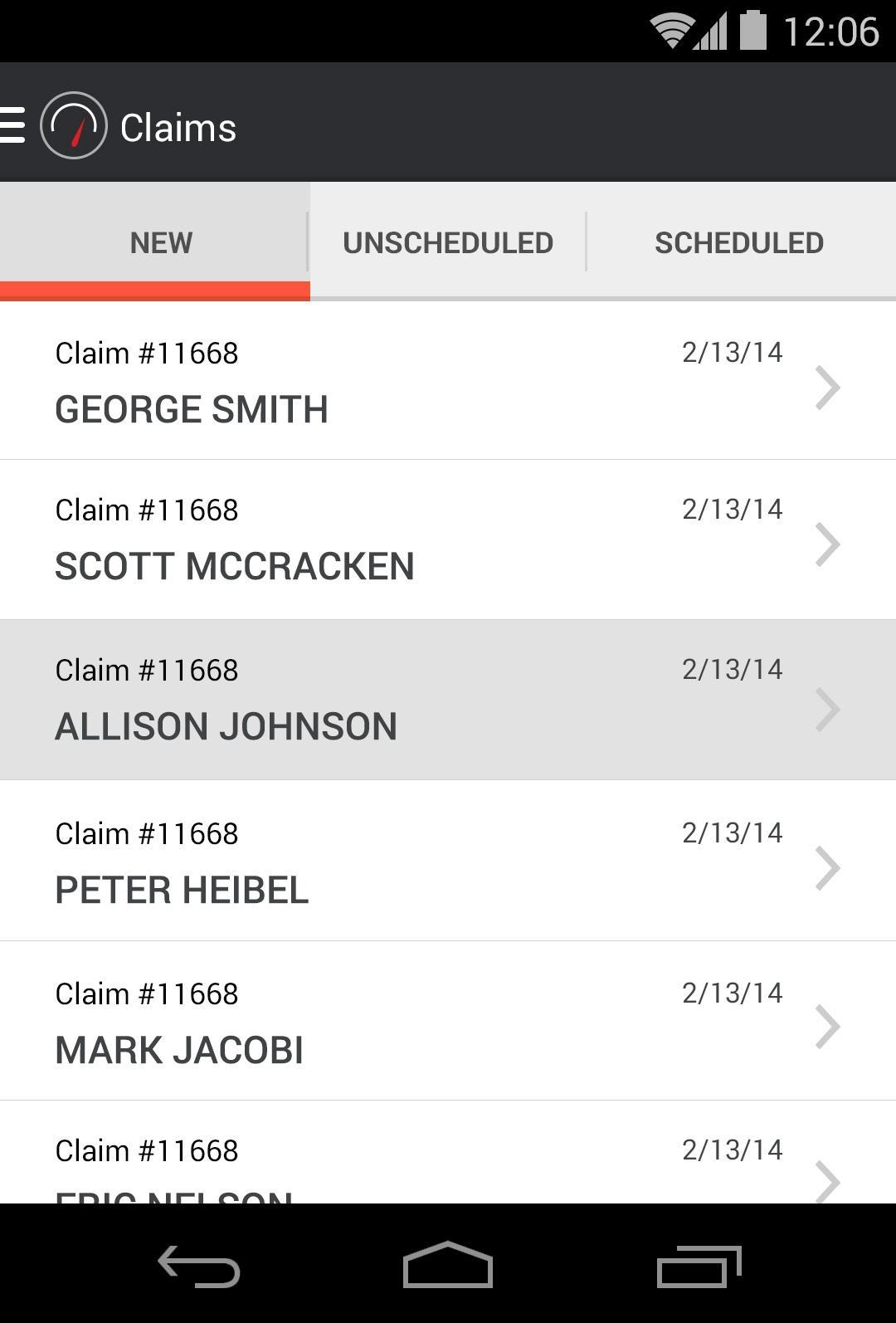Switch to the New tab

click(x=160, y=242)
